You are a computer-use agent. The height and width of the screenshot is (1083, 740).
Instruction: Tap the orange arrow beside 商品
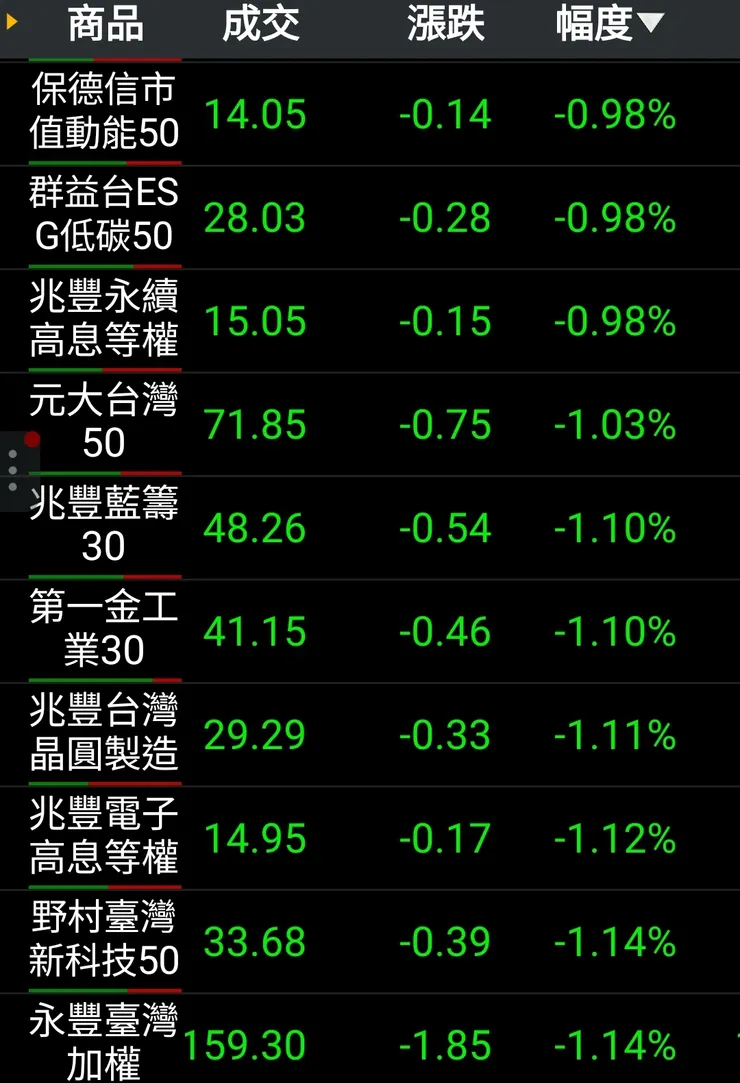point(13,20)
